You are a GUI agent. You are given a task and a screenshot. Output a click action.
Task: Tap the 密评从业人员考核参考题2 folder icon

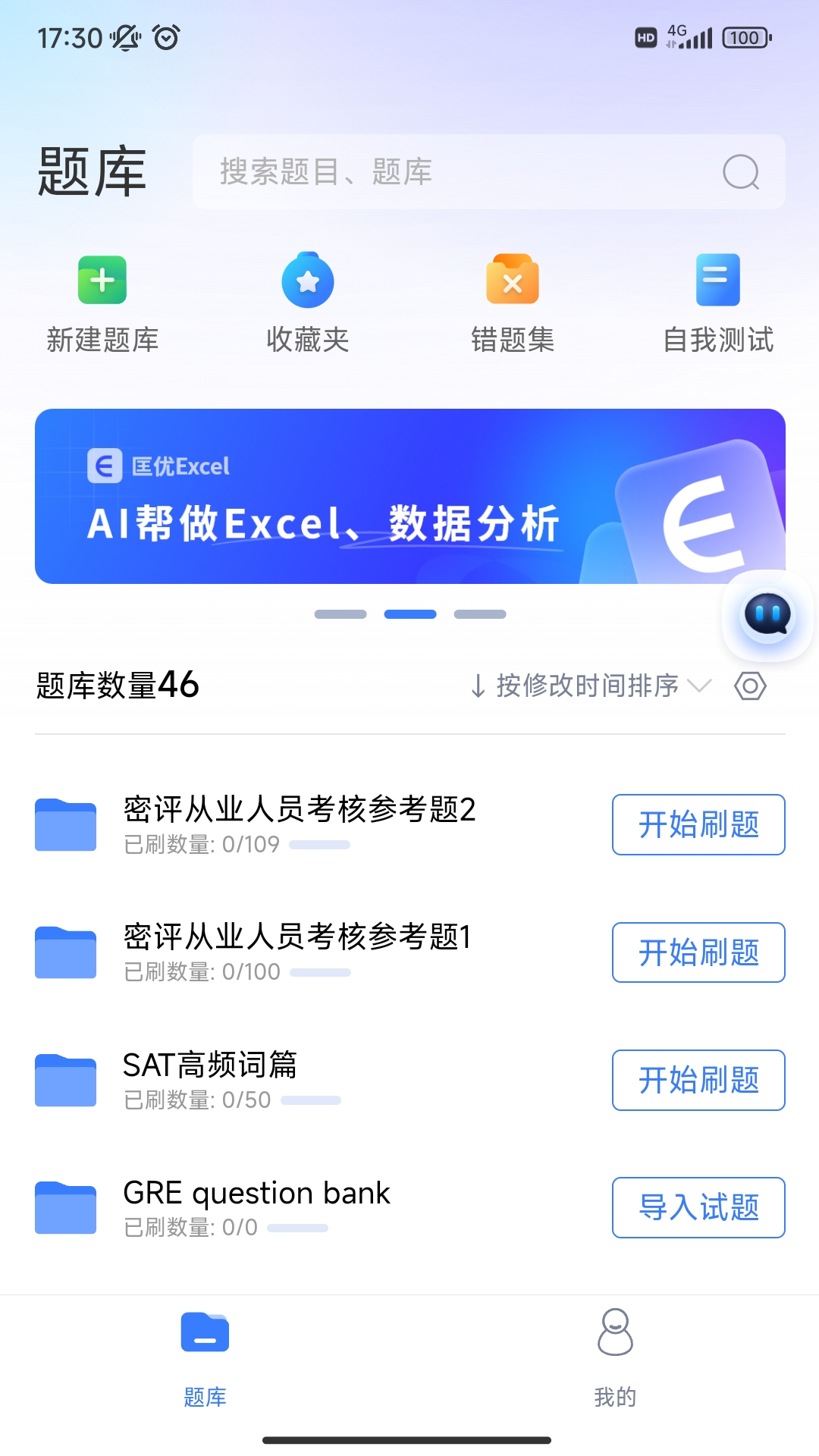coord(66,825)
